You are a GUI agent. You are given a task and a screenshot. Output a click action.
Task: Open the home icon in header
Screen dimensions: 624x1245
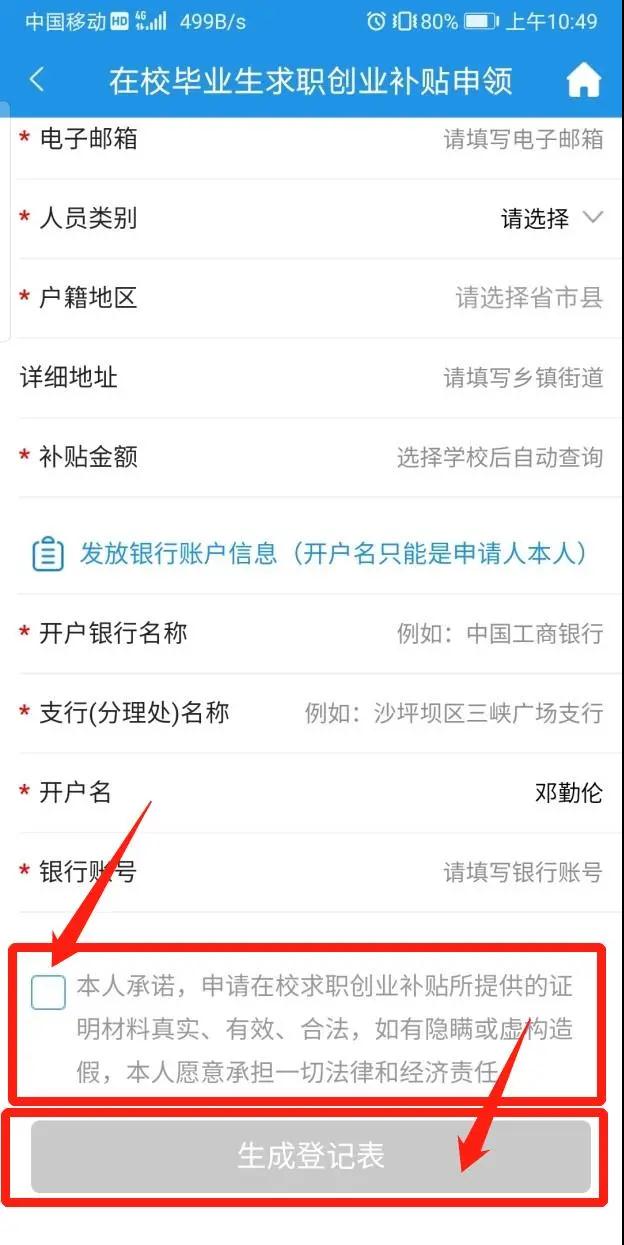tap(584, 81)
